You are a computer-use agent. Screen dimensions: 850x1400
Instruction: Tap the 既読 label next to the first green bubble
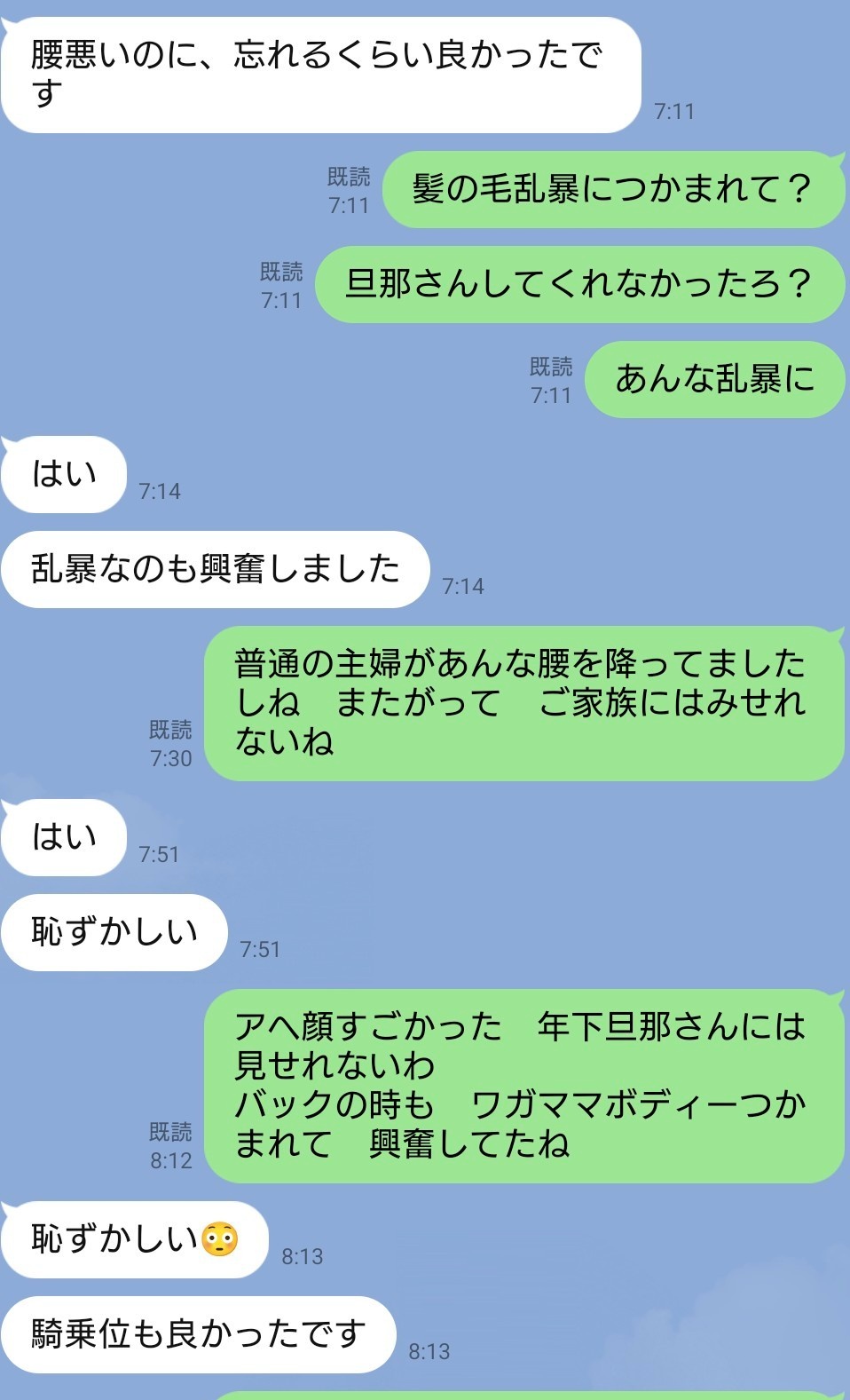click(350, 188)
